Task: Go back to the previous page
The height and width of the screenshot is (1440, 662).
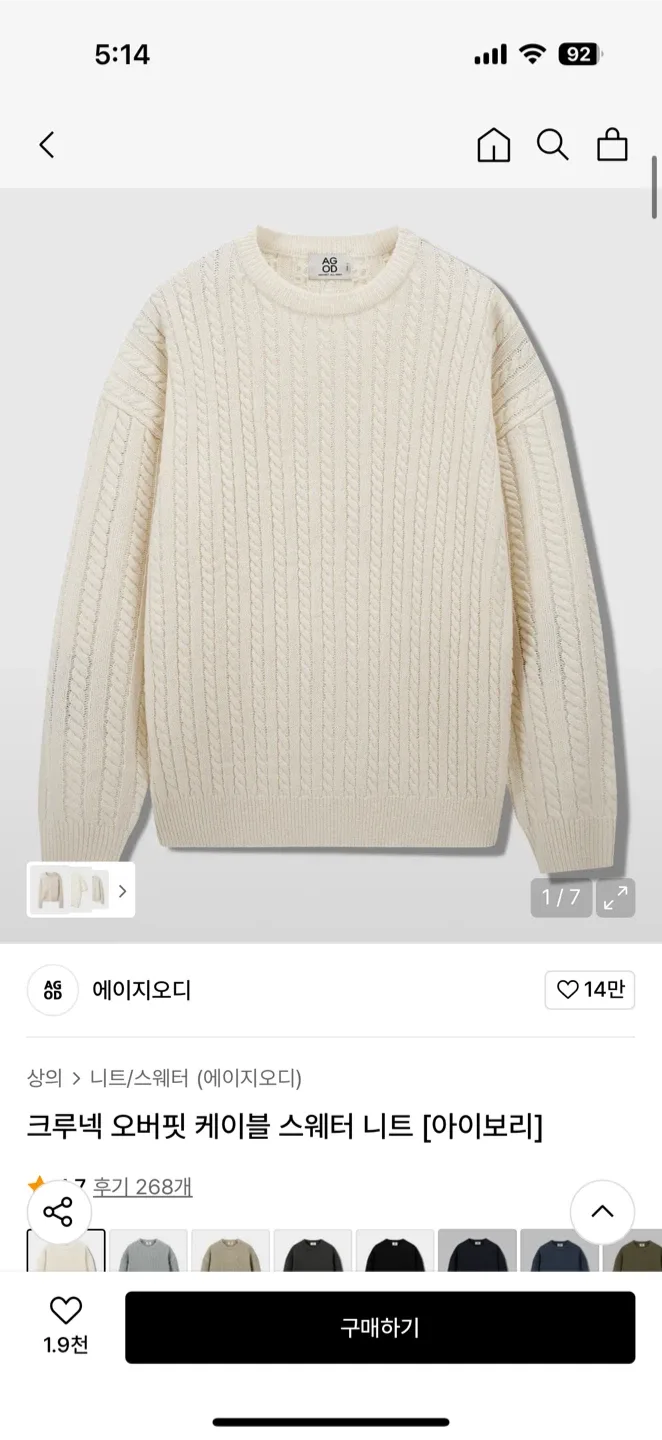Action: 47,145
